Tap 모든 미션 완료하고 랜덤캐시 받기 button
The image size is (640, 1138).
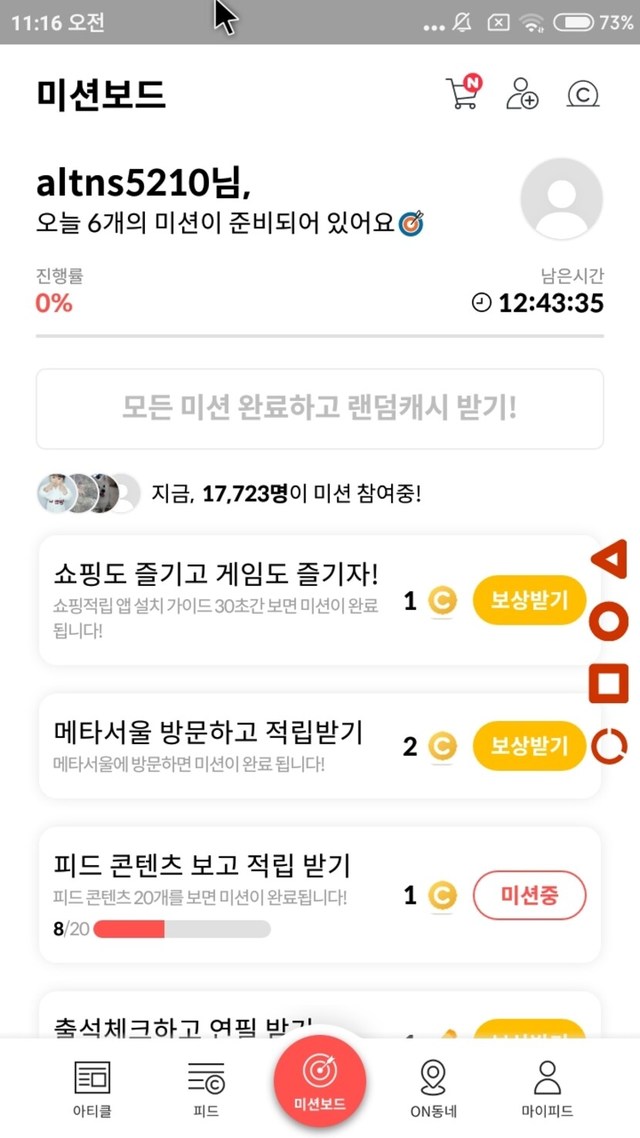click(320, 408)
